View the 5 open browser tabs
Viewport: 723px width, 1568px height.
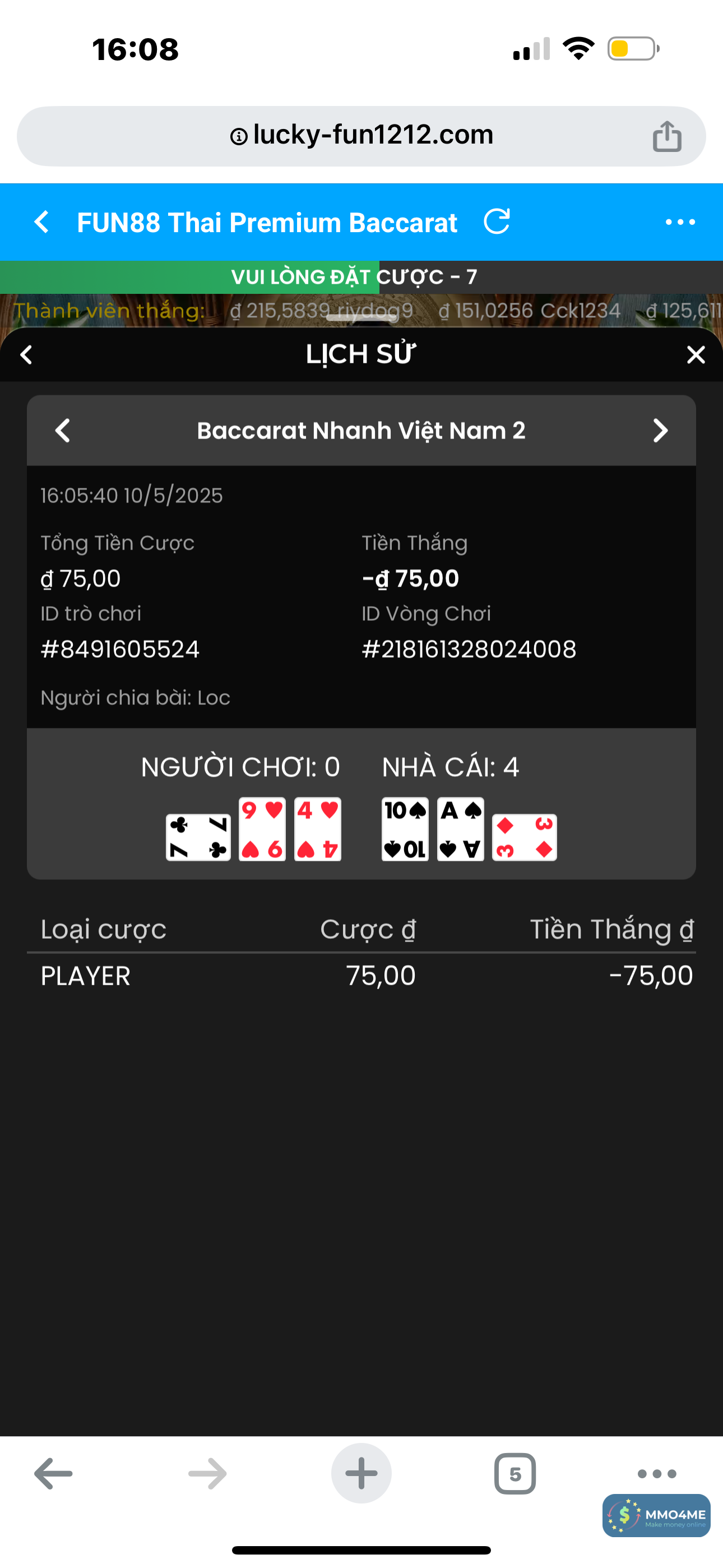click(x=515, y=1474)
